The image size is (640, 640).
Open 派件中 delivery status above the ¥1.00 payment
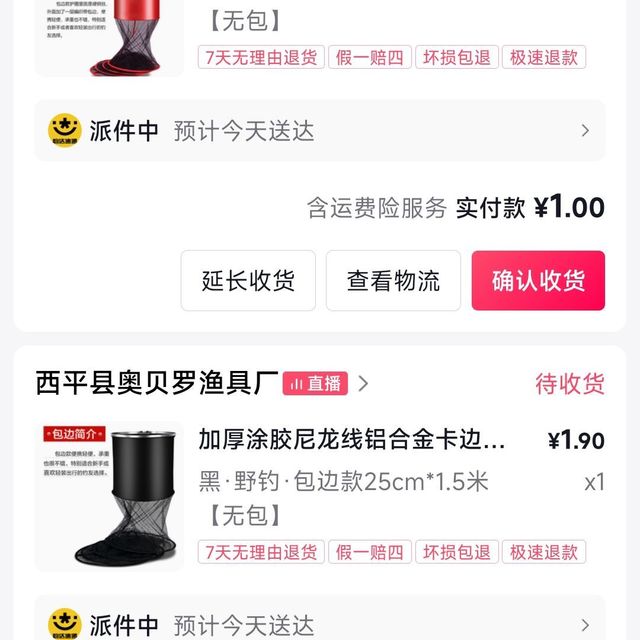[x=319, y=130]
